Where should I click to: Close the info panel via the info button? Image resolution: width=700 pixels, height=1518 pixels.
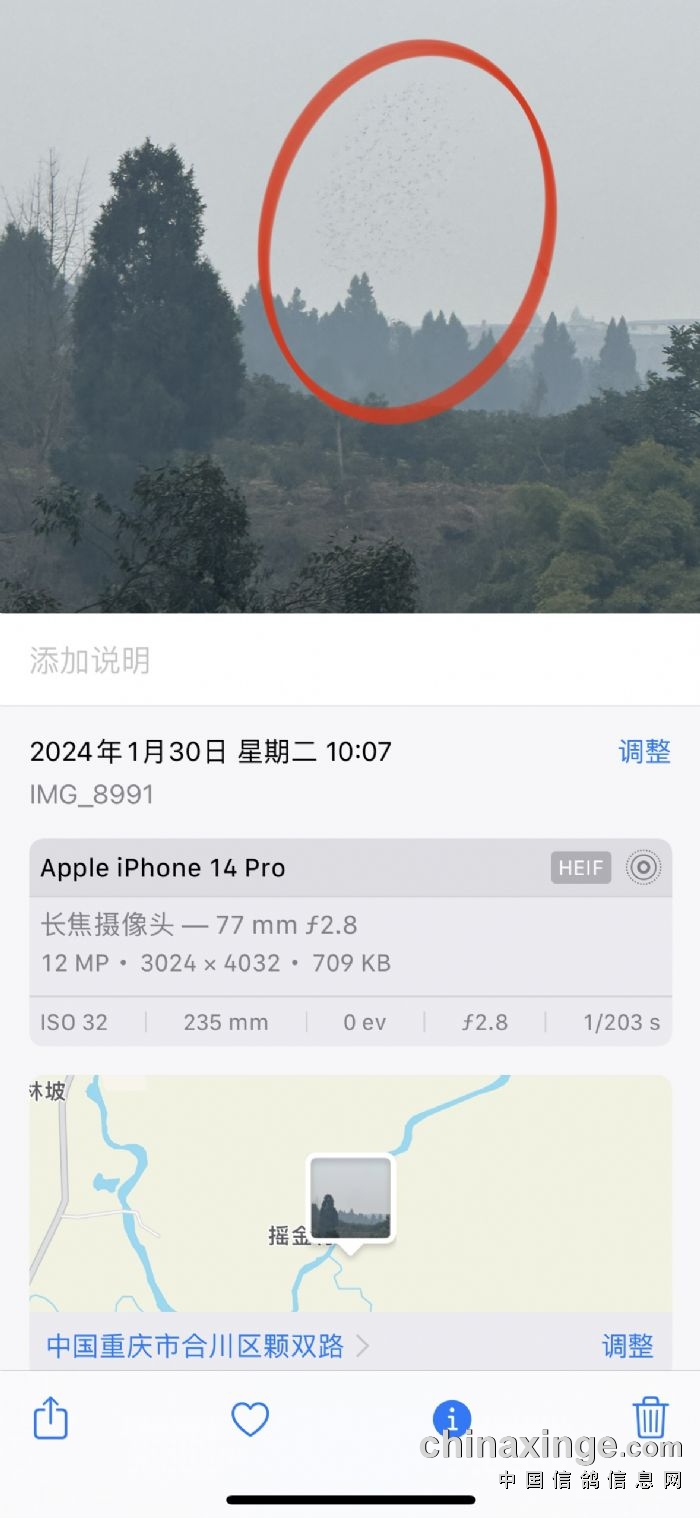point(451,1418)
